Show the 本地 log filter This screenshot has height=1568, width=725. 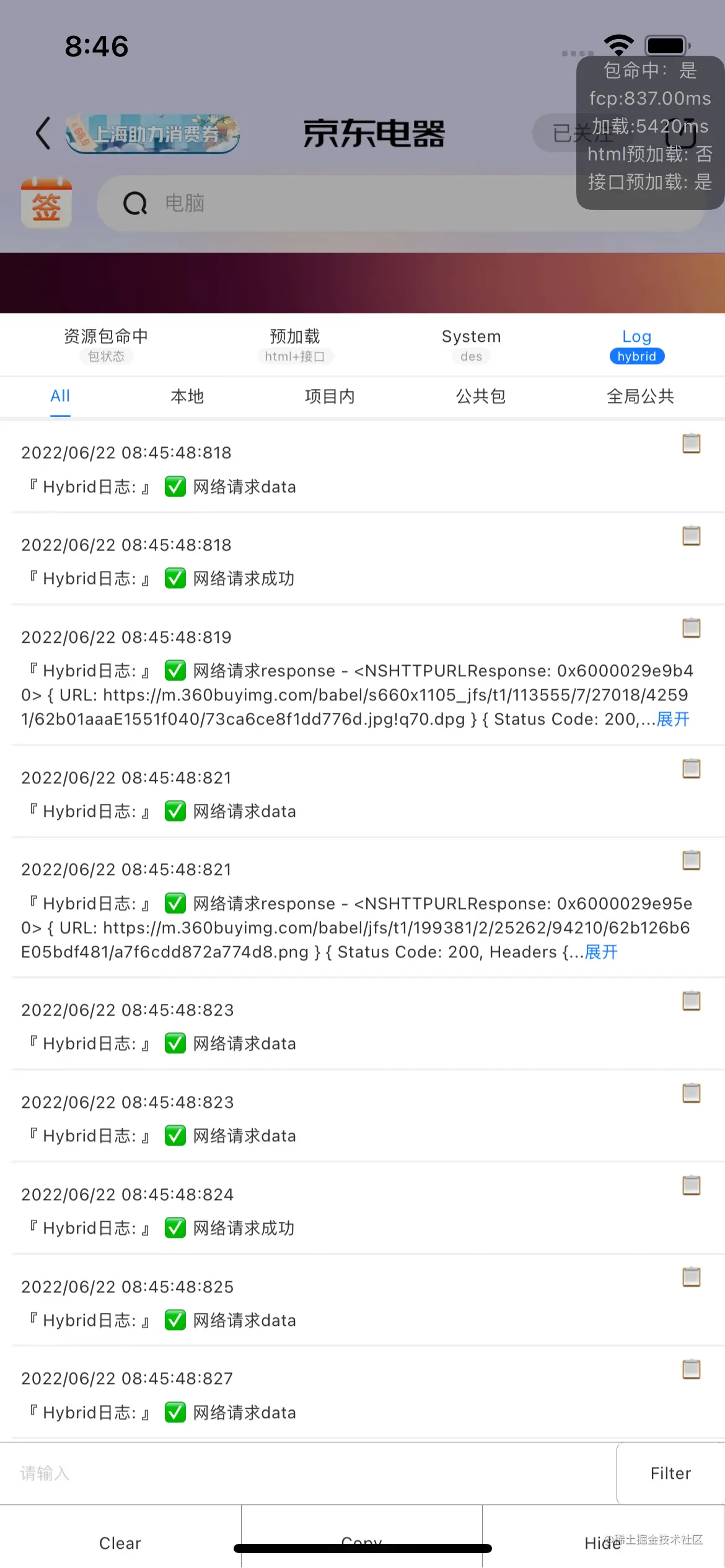(187, 396)
